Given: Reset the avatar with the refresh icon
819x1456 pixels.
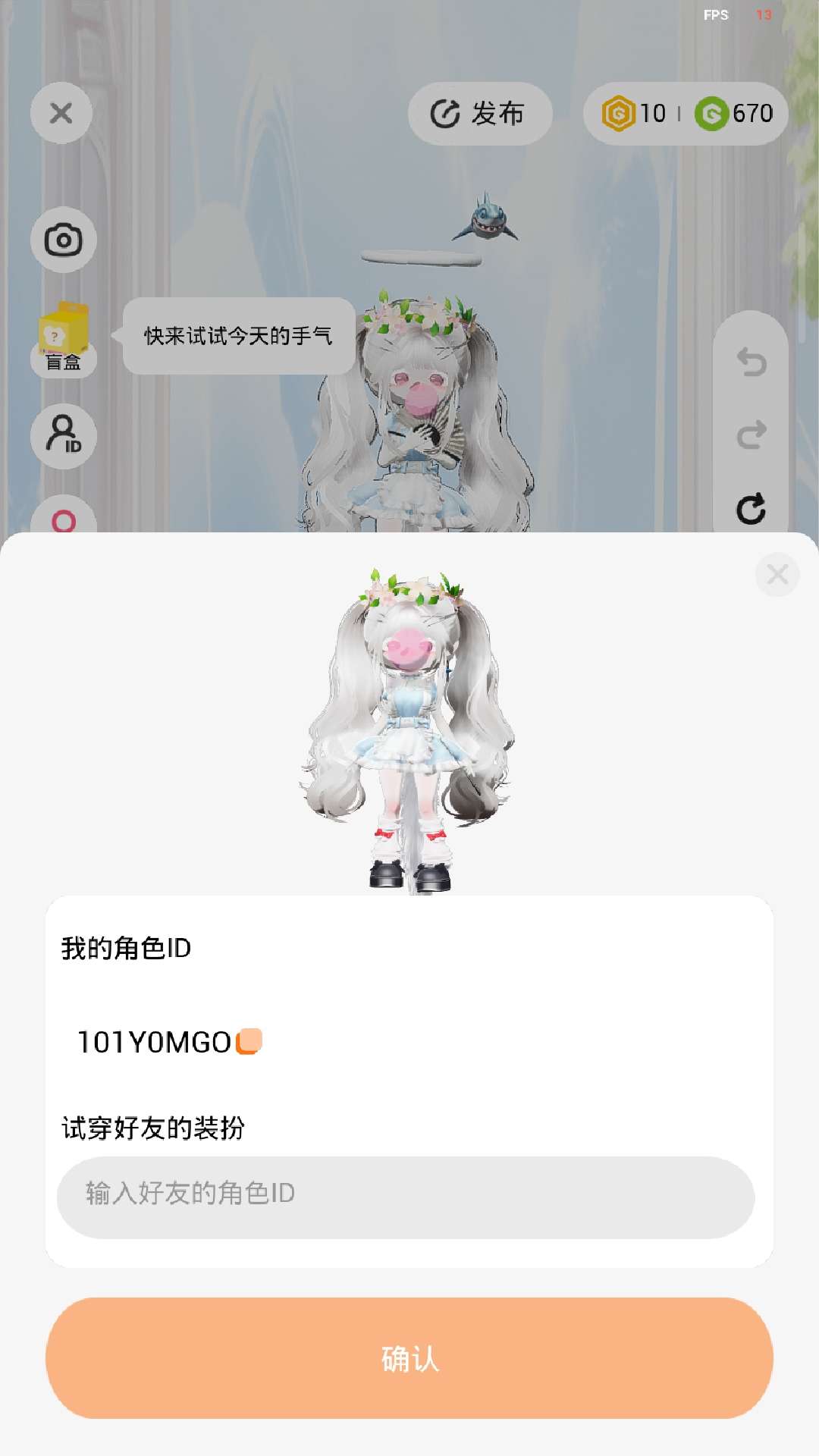Looking at the screenshot, I should [x=751, y=508].
